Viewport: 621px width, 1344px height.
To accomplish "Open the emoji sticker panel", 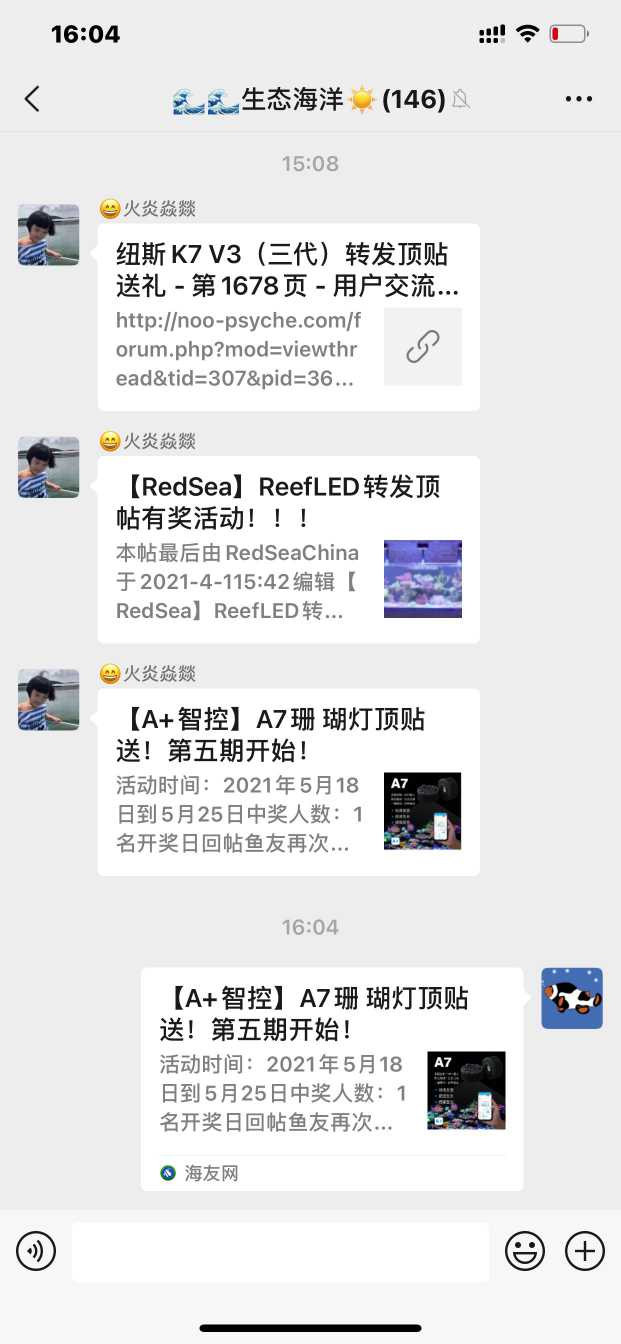I will click(525, 1250).
